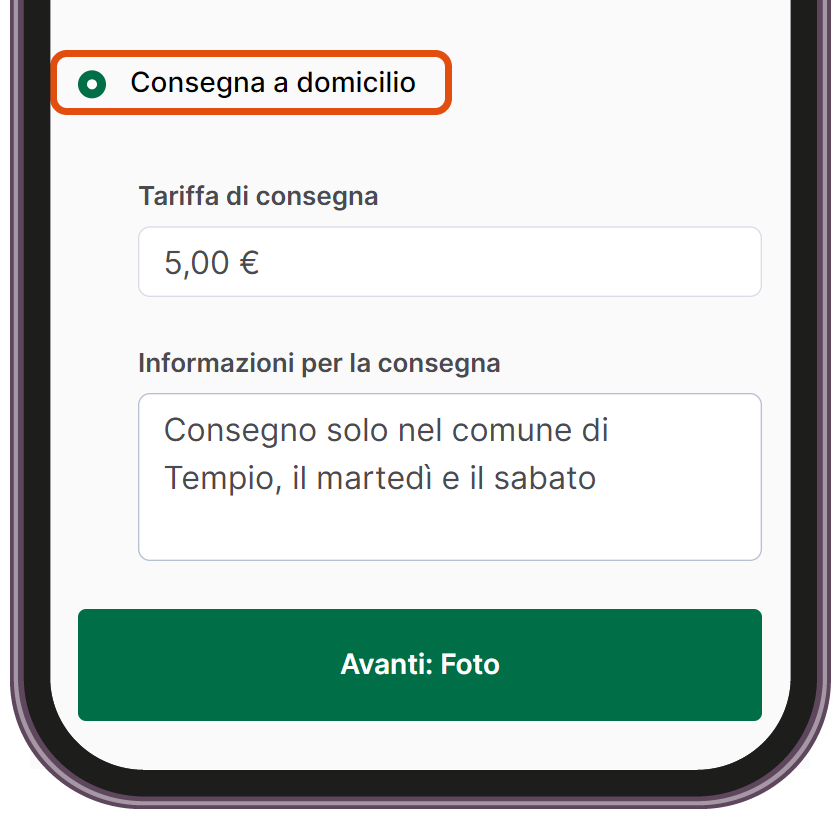Screen dimensions: 840x829
Task: Continue with the Avanti: Foto button
Action: pyautogui.click(x=420, y=664)
